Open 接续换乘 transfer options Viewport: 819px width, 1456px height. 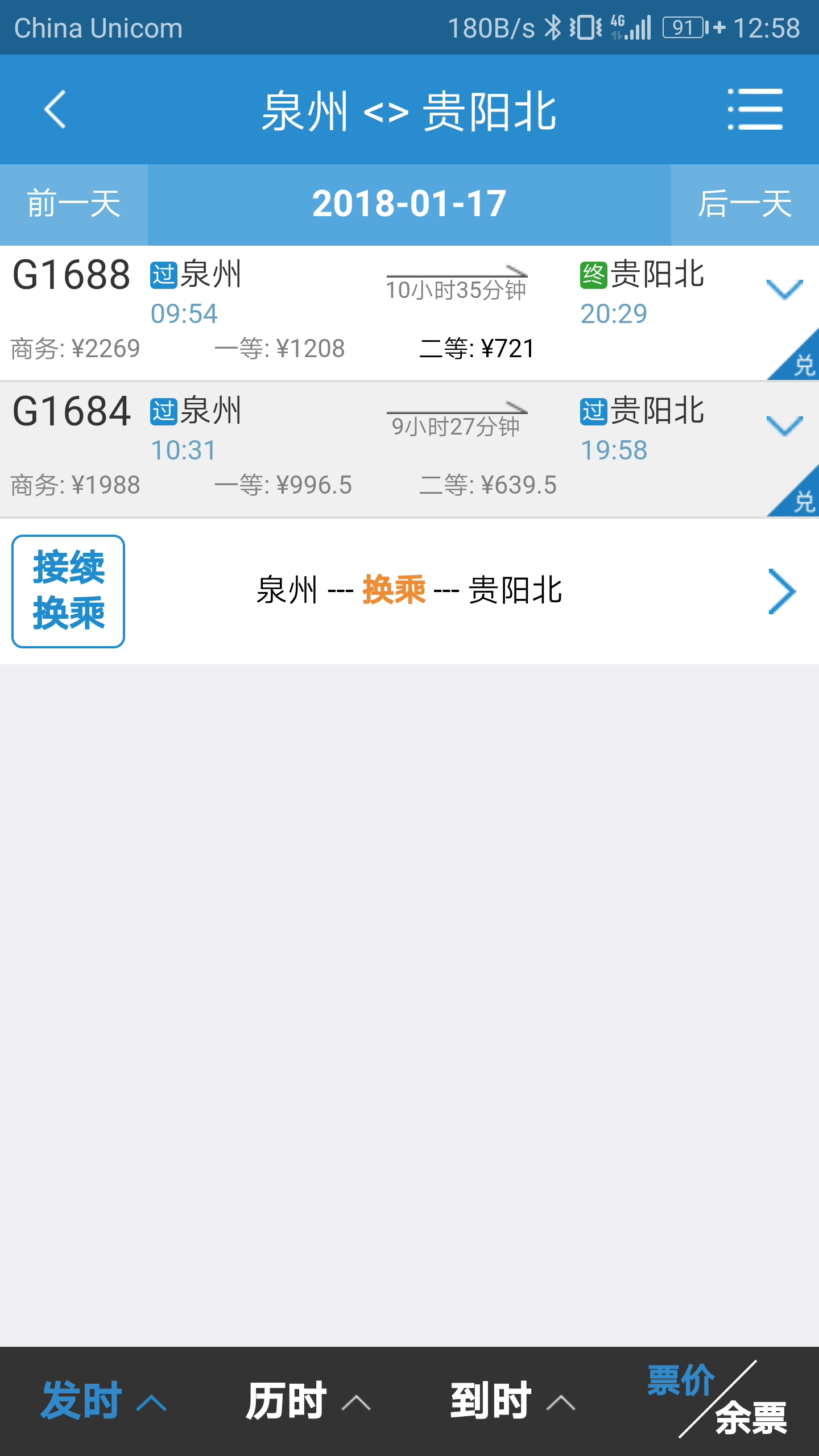[409, 591]
